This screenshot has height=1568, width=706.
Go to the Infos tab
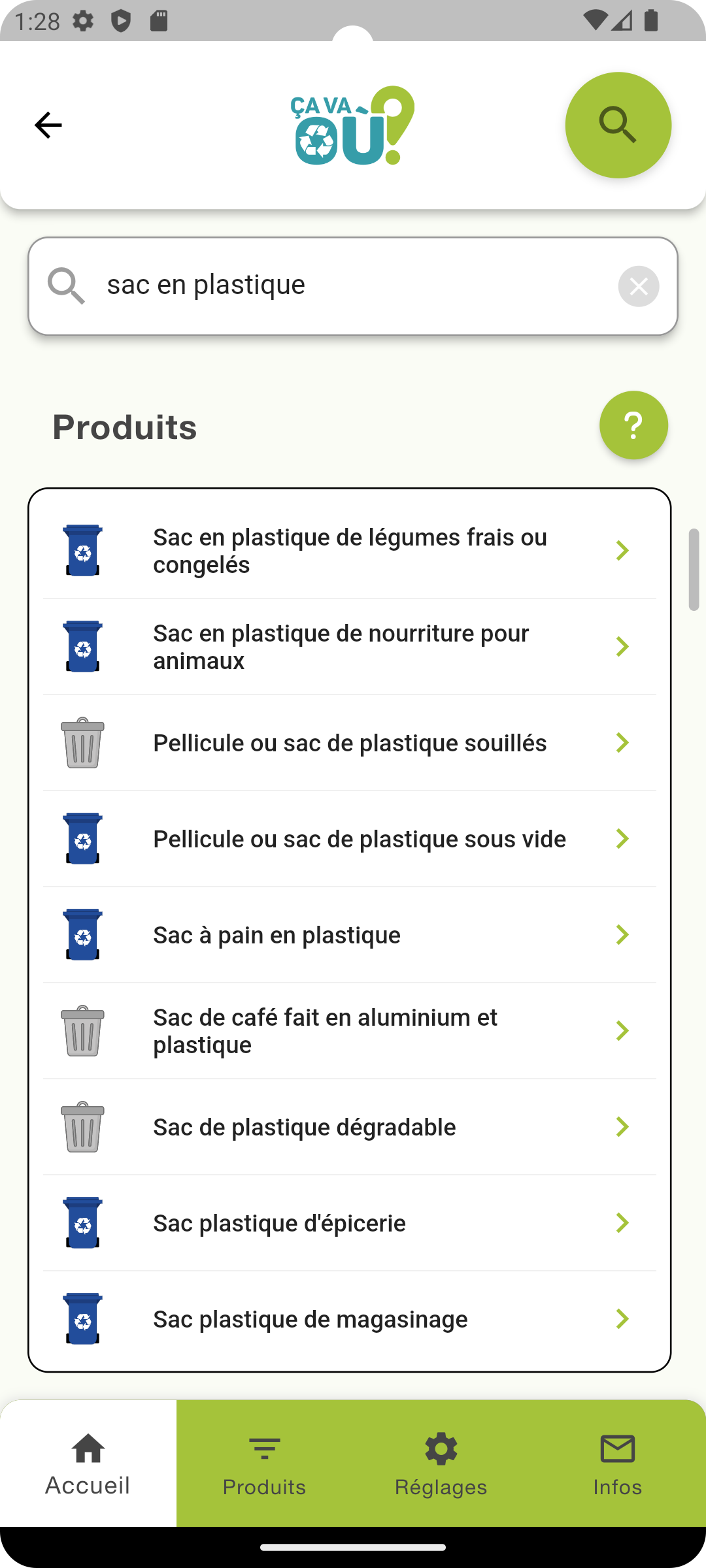coord(618,1463)
